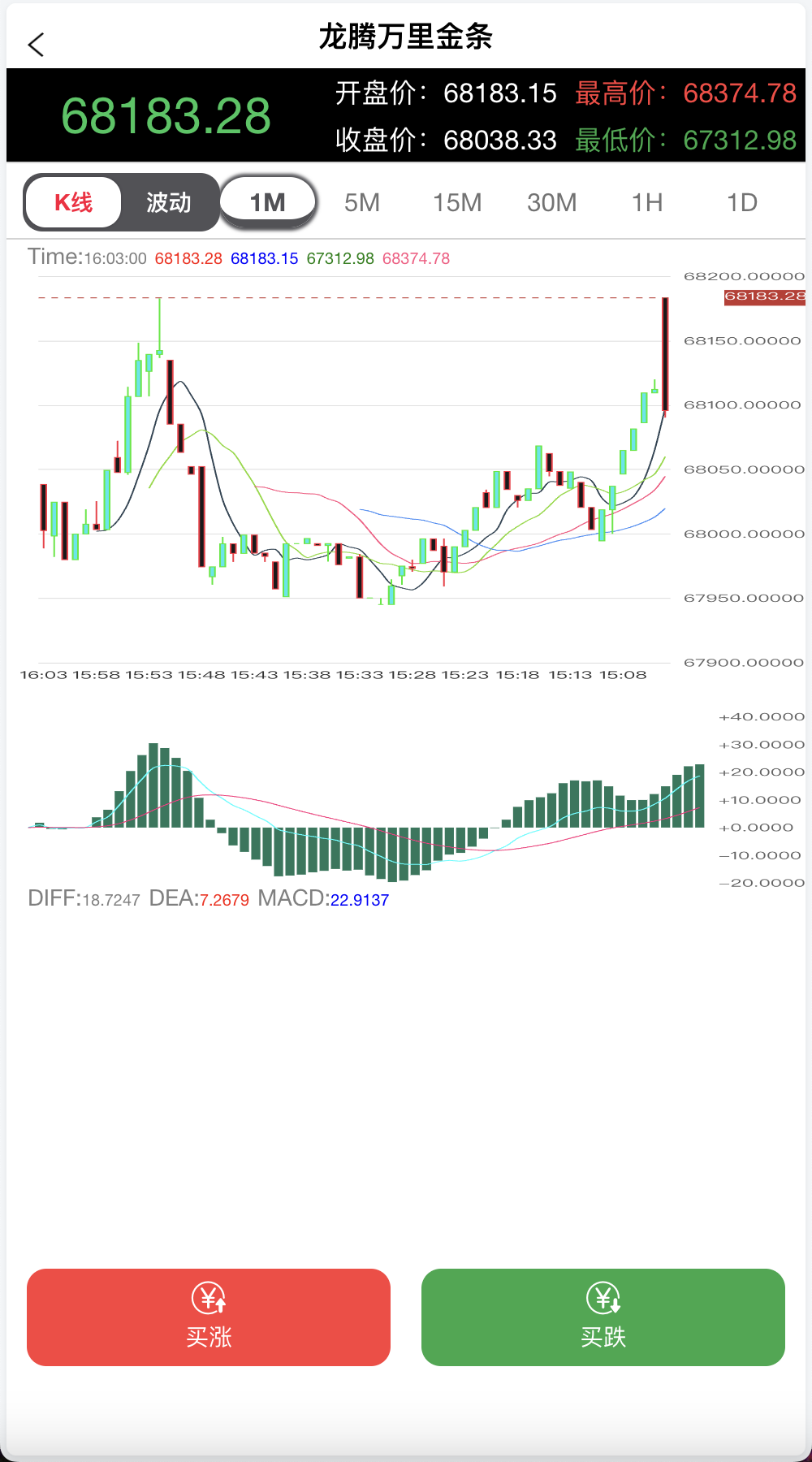
Task: Switch chart to 15M interval
Action: [x=457, y=202]
